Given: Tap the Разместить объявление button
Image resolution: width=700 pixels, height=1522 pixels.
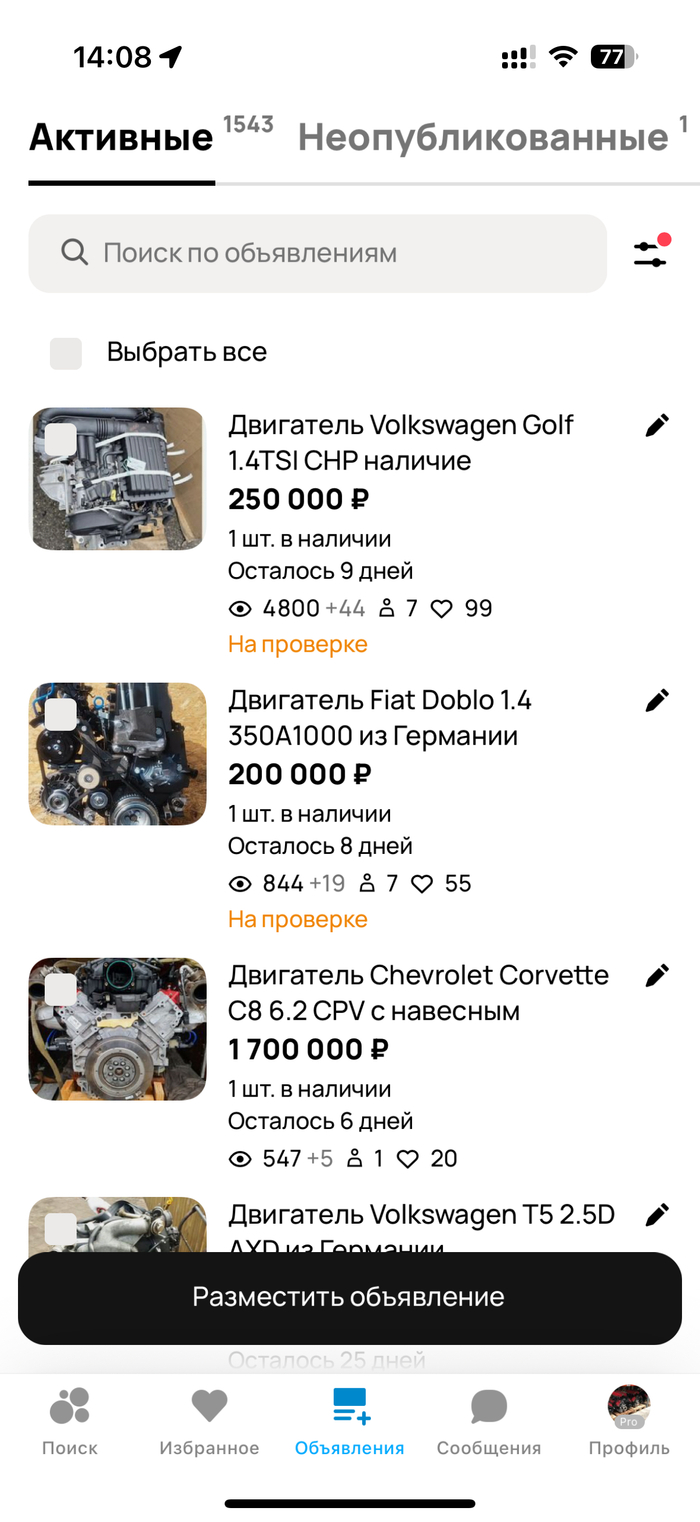Looking at the screenshot, I should click(349, 1297).
